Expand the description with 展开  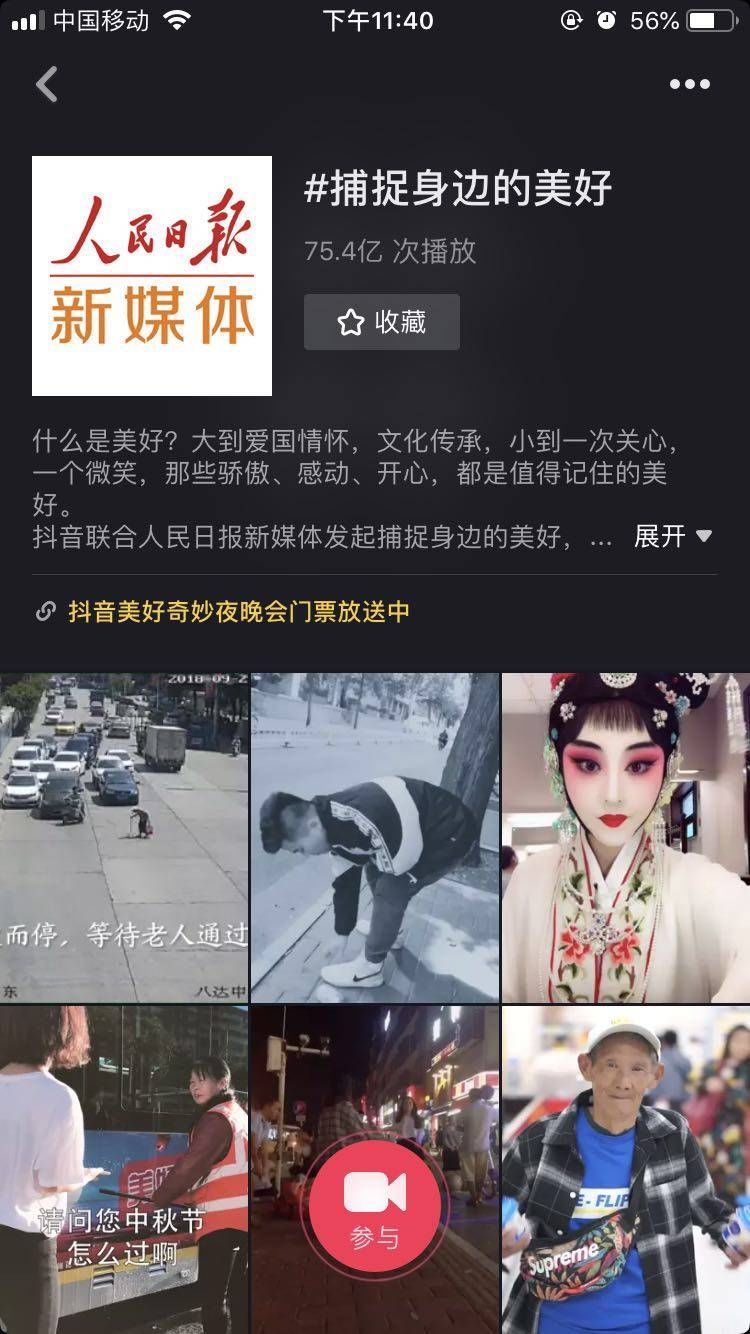coord(672,536)
